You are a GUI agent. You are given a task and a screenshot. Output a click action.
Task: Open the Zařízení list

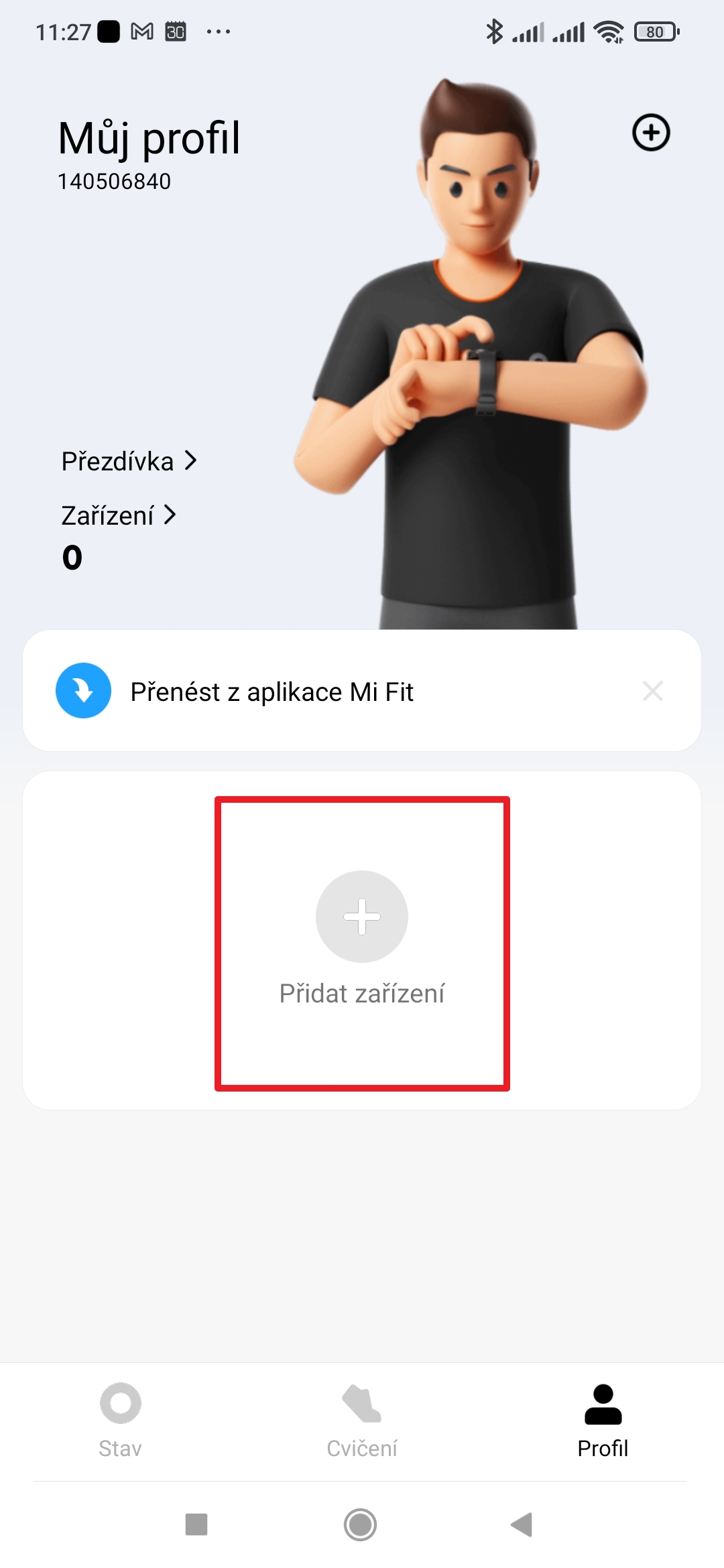coord(118,516)
